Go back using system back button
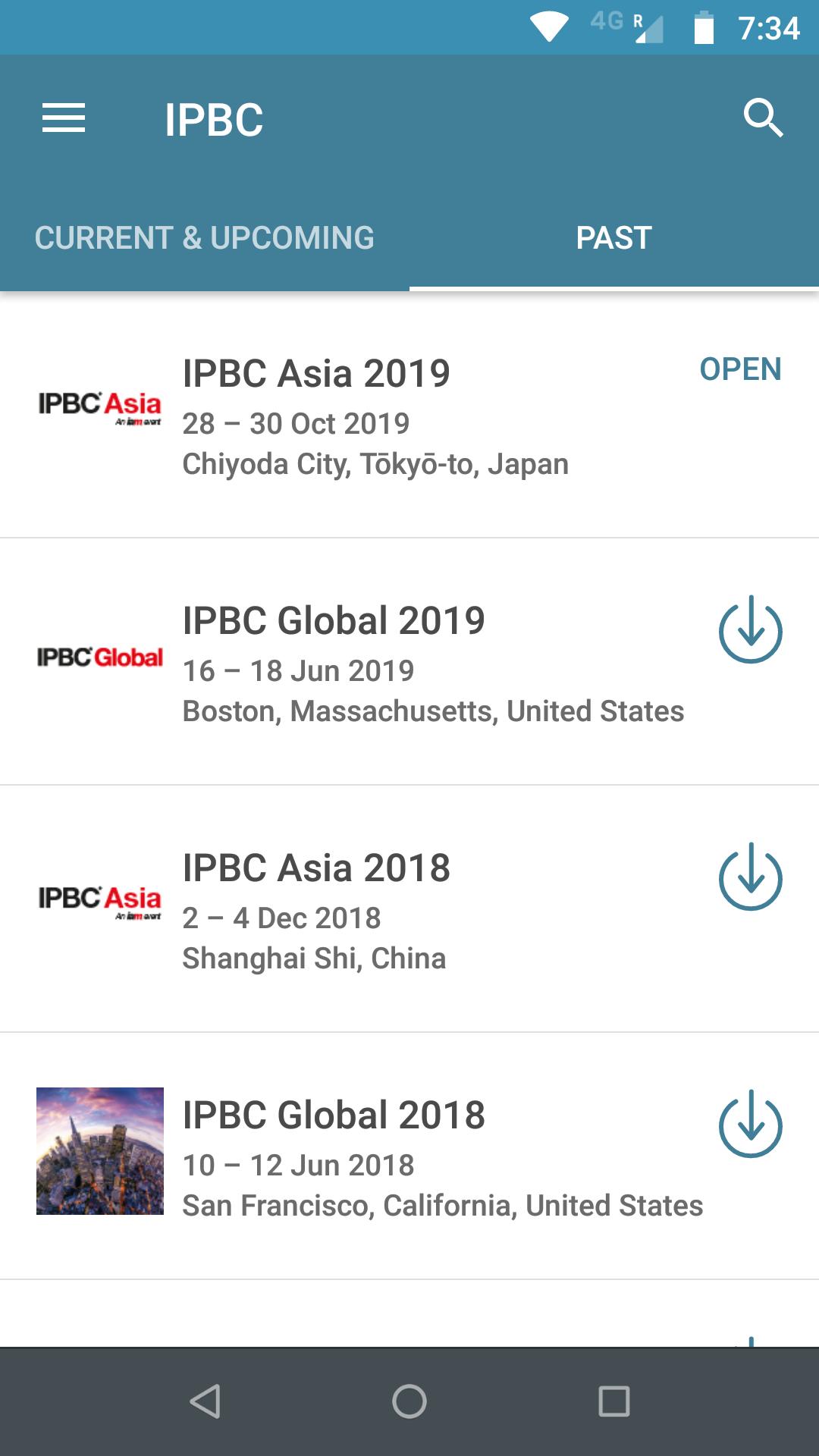The width and height of the screenshot is (819, 1456). [205, 1401]
